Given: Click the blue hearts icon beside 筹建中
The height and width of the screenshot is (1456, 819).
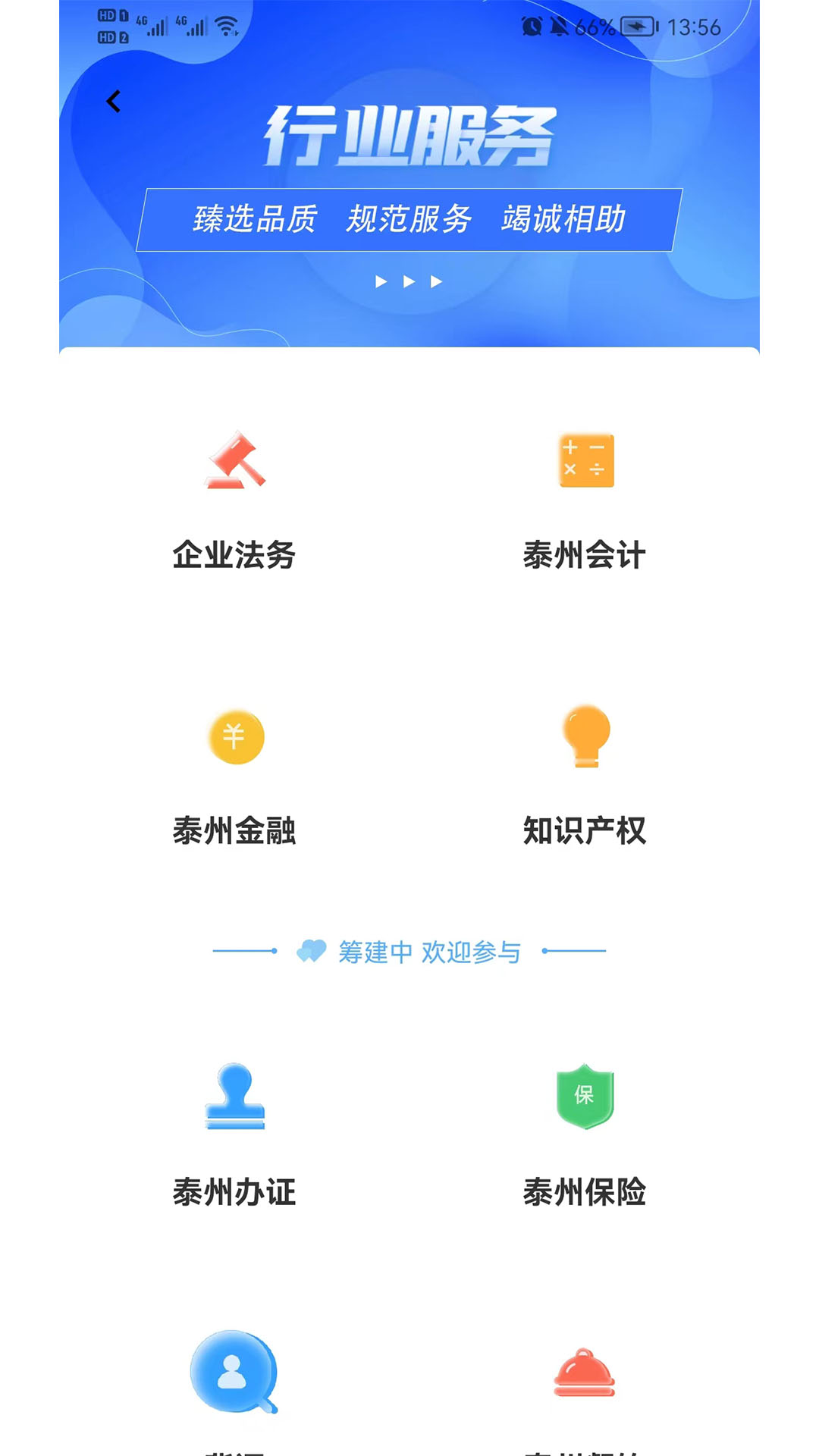Looking at the screenshot, I should click(312, 952).
